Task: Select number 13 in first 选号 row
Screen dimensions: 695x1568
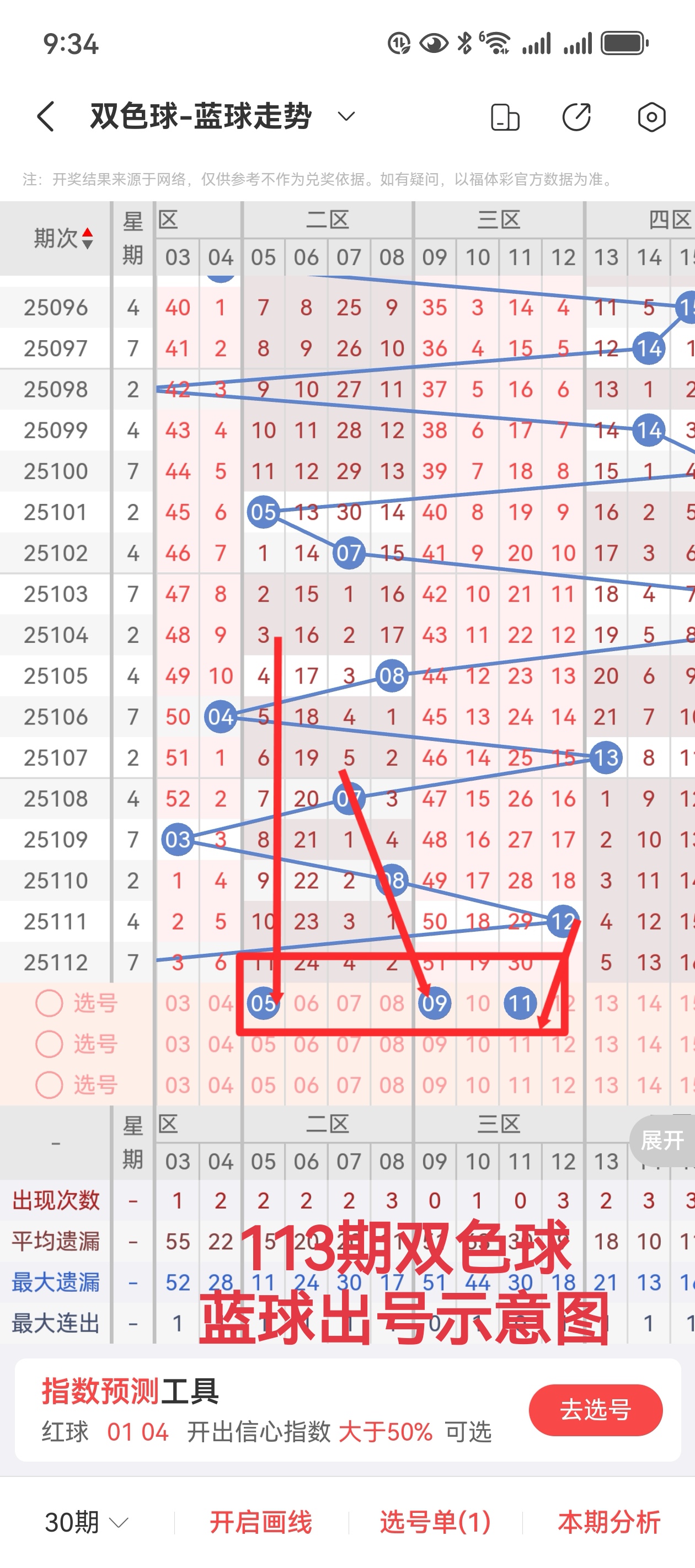Action: (606, 1003)
